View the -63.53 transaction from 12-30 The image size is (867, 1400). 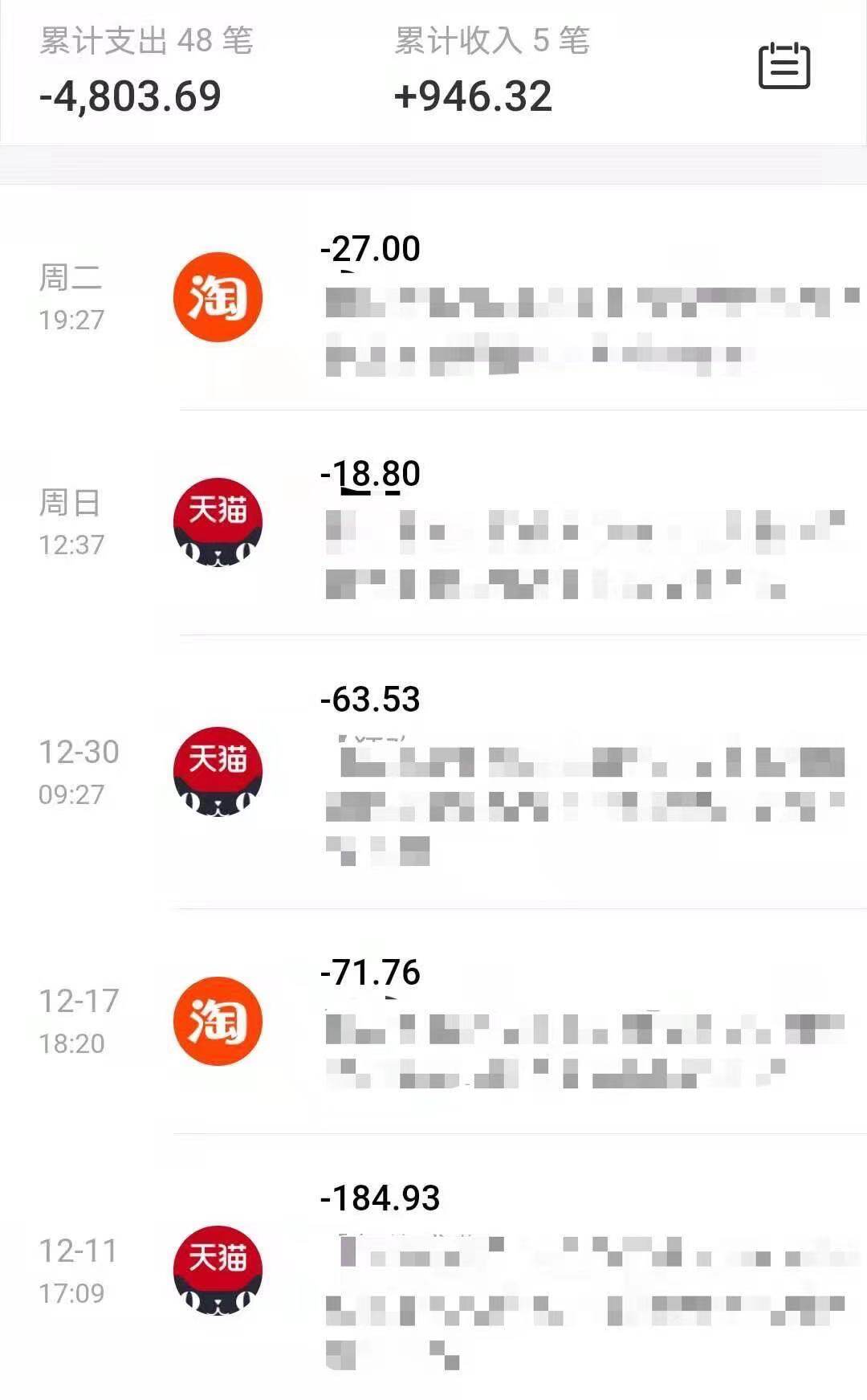click(433, 772)
